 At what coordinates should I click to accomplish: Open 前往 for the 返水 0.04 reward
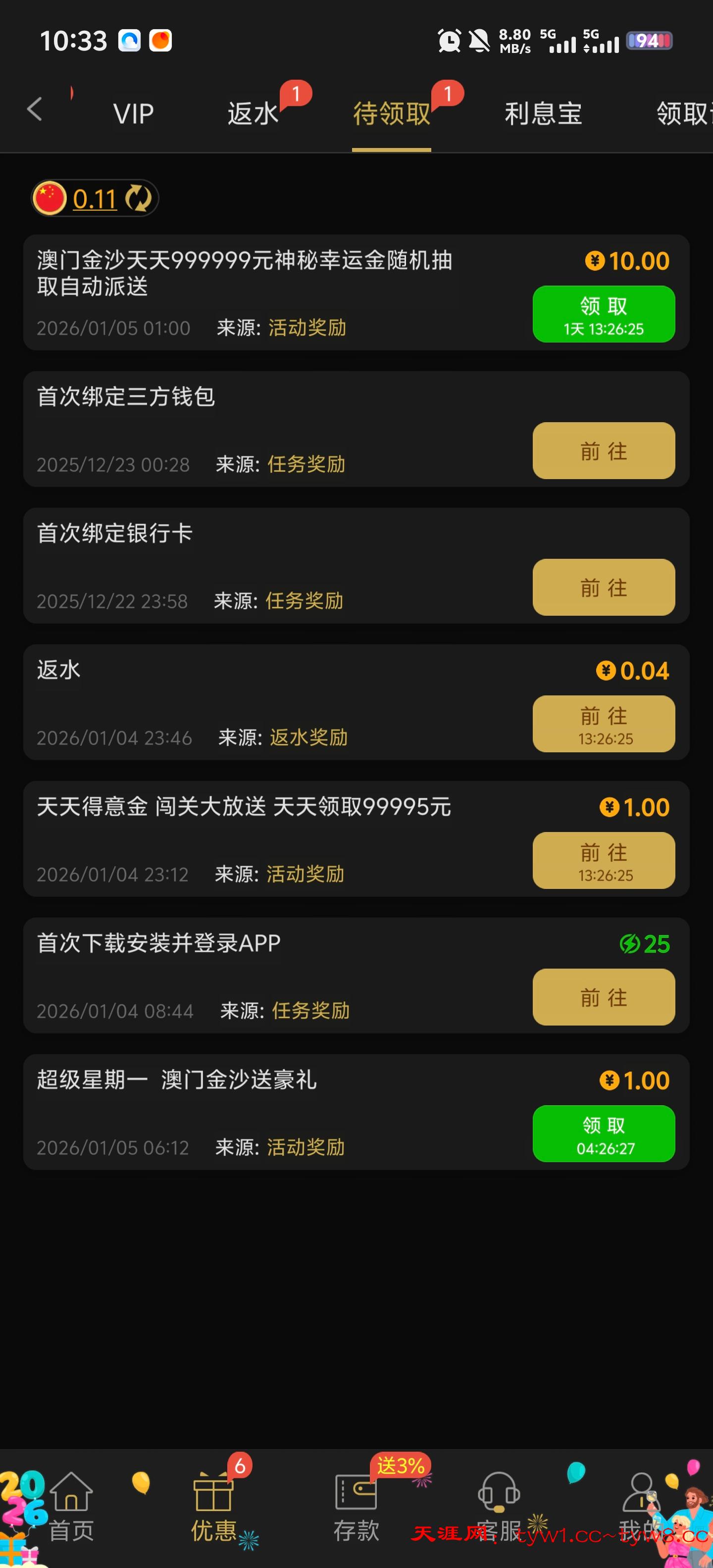click(604, 724)
